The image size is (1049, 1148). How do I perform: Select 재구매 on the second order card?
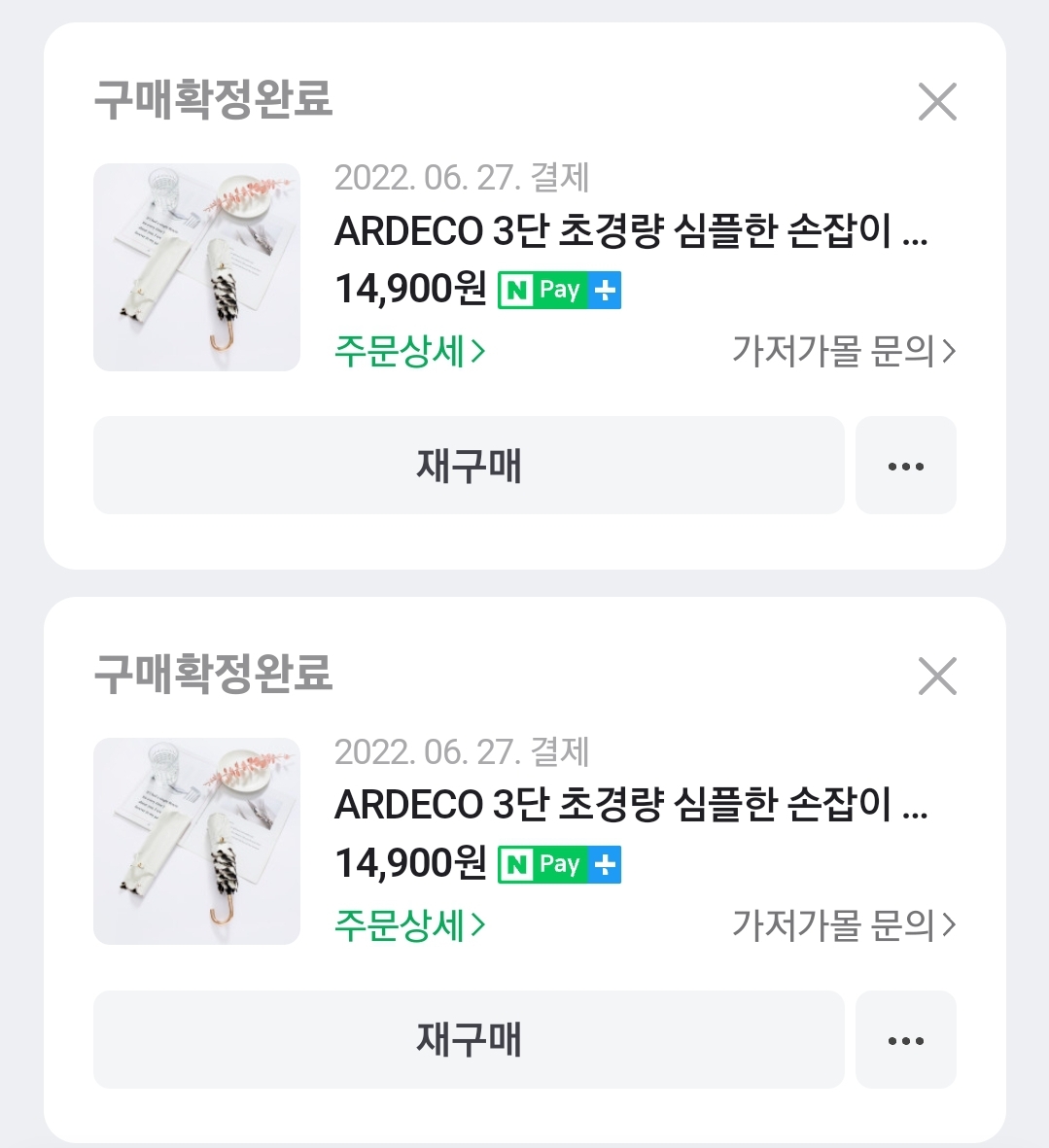(x=469, y=1040)
